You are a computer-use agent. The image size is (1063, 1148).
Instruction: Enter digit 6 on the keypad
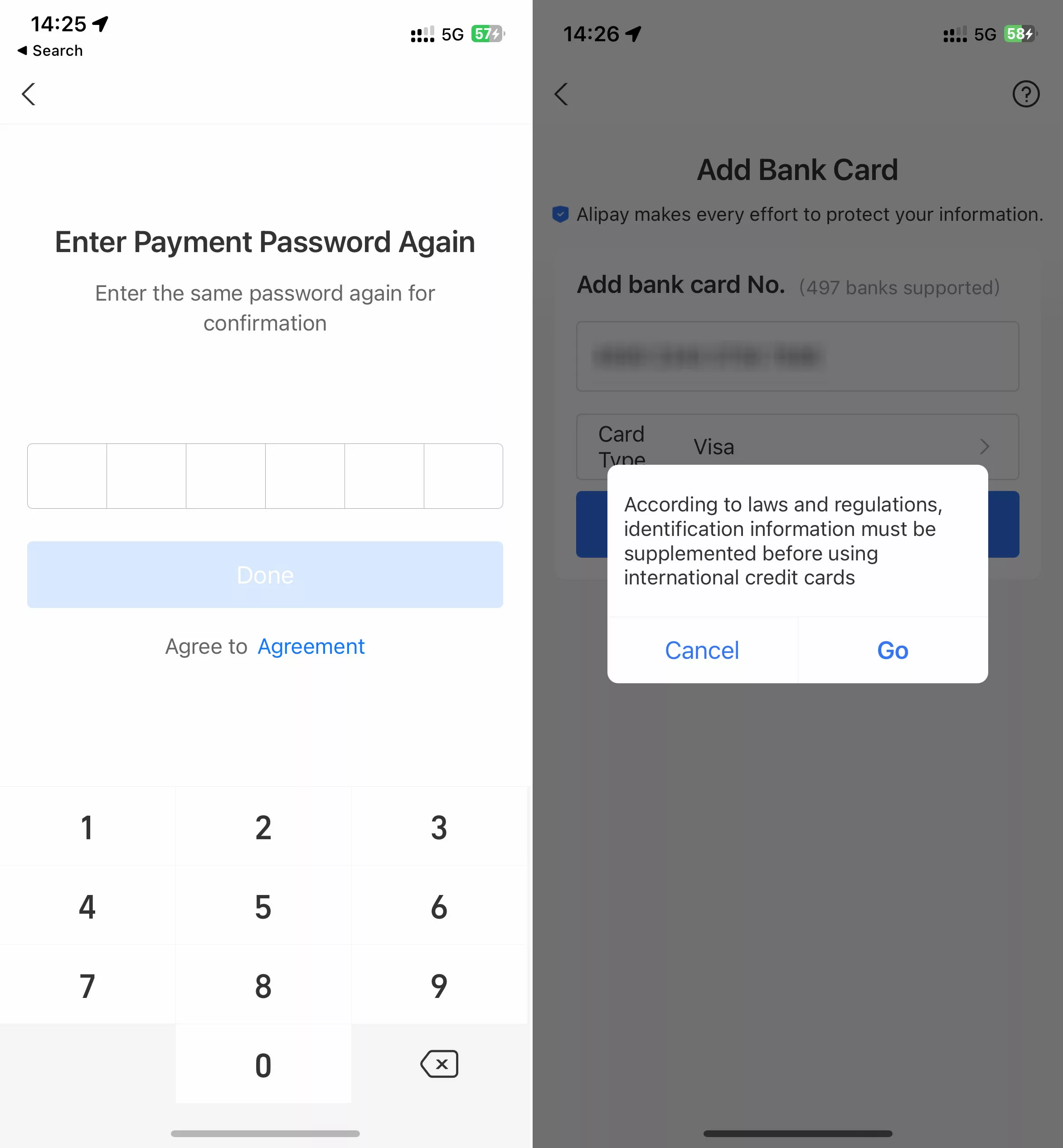pos(439,906)
